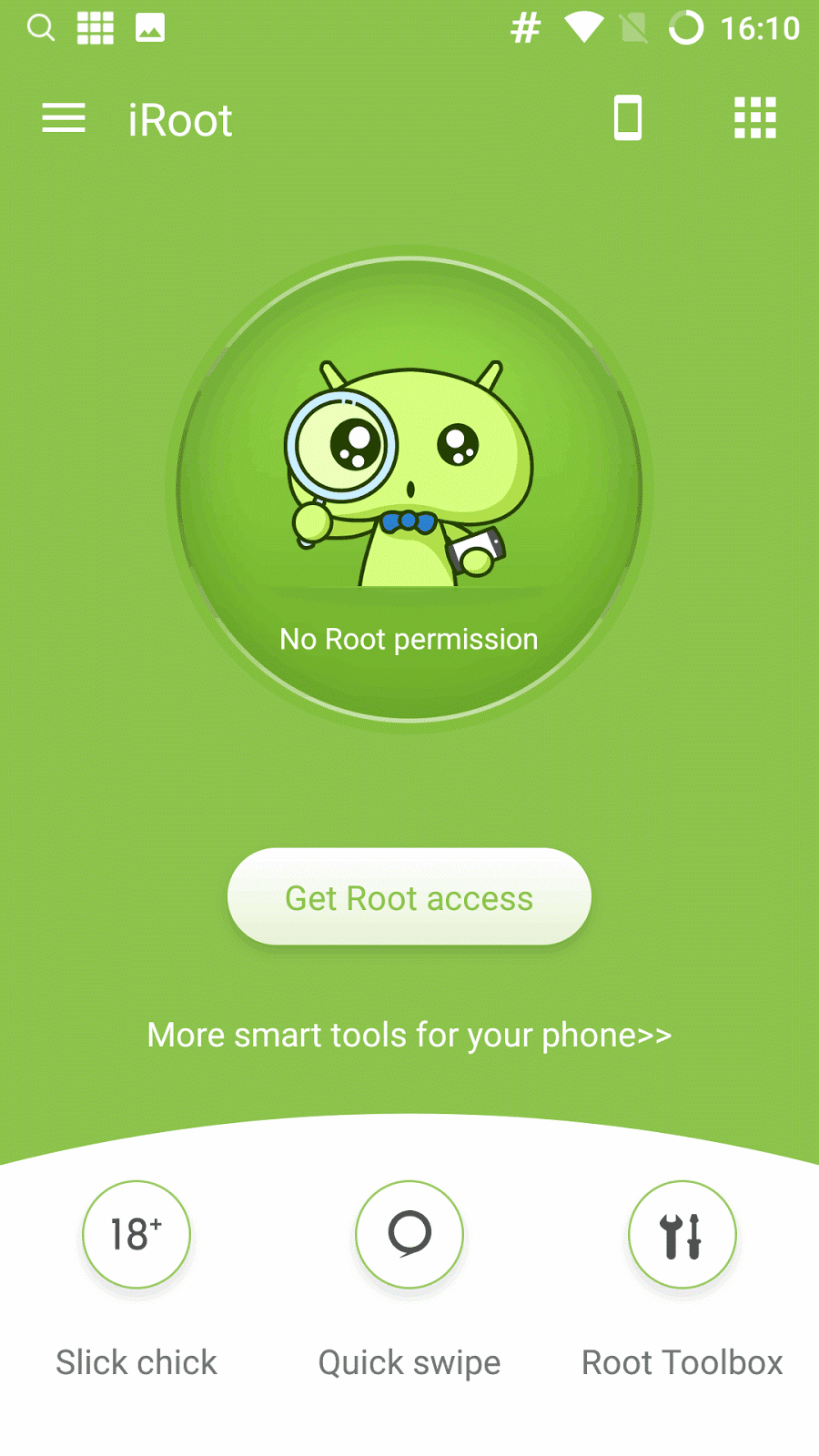Open More smart tools for your phone

(x=409, y=1036)
